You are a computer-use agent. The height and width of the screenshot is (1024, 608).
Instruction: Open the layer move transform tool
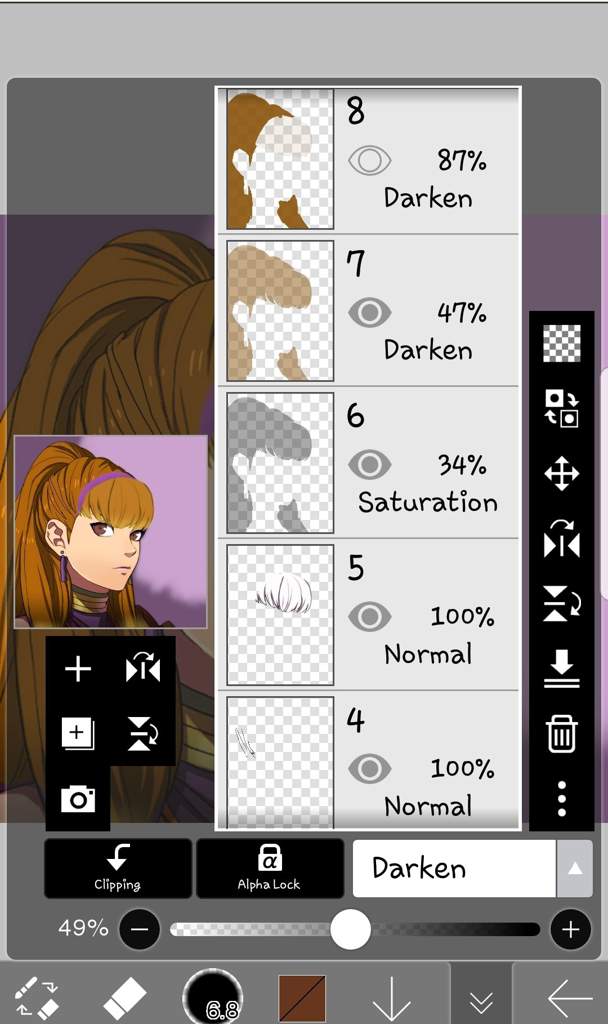(561, 474)
